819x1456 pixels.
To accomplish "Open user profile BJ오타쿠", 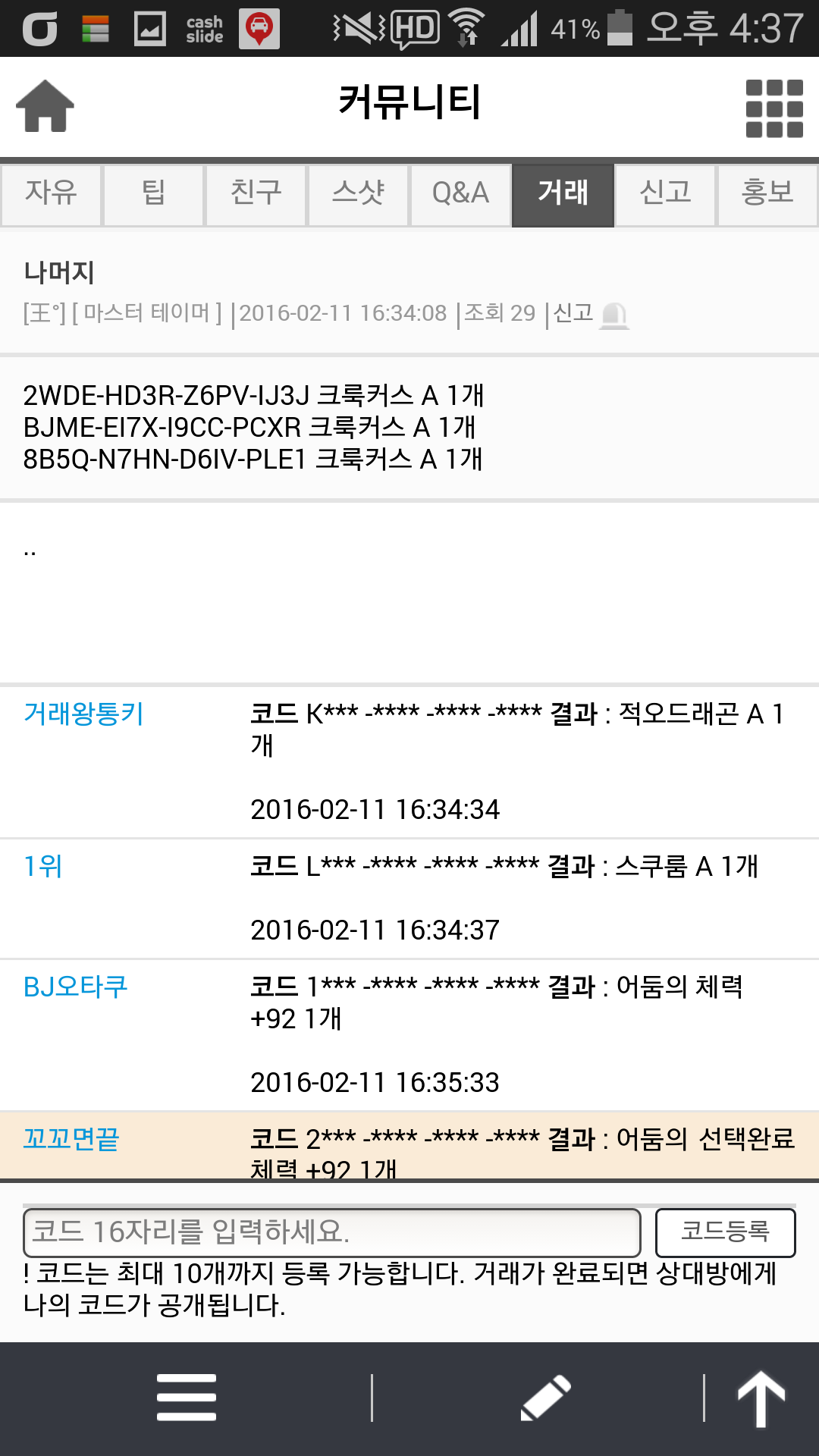I will pos(76,987).
